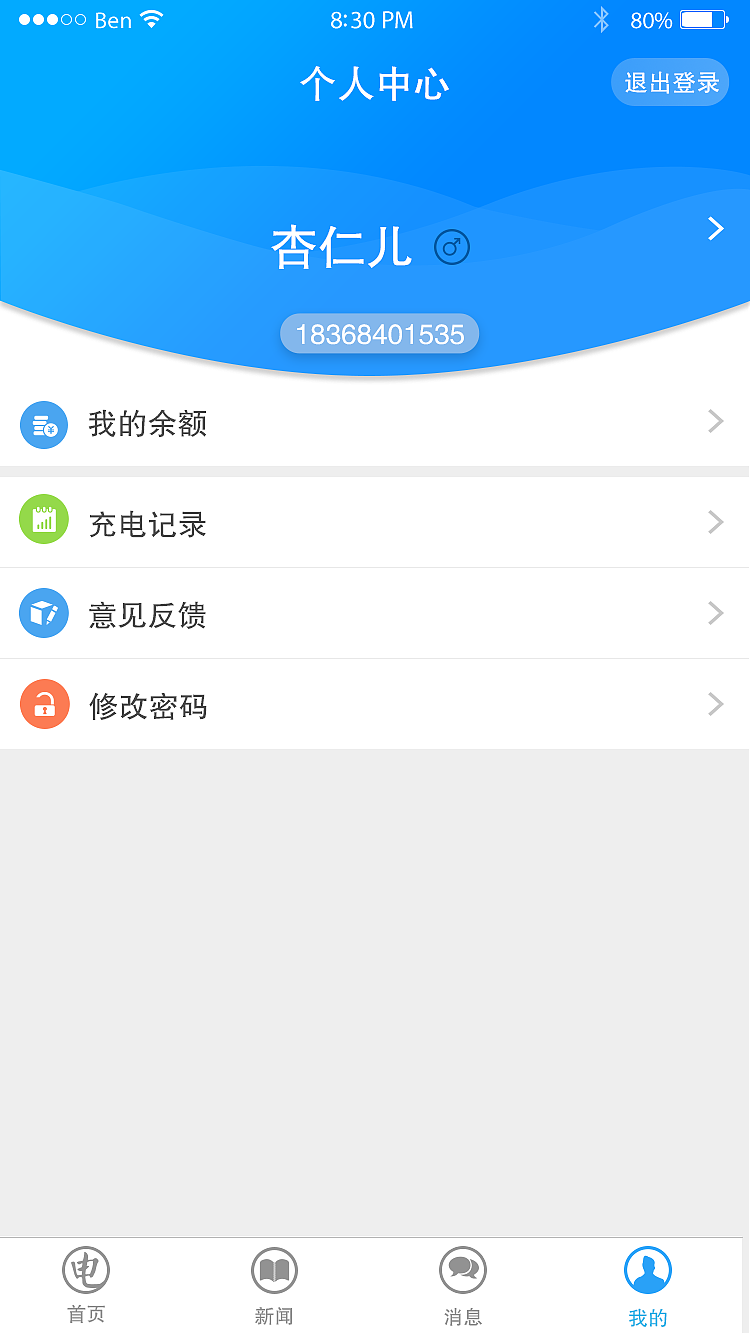Open 我的余额 using its row chevron

click(x=714, y=422)
